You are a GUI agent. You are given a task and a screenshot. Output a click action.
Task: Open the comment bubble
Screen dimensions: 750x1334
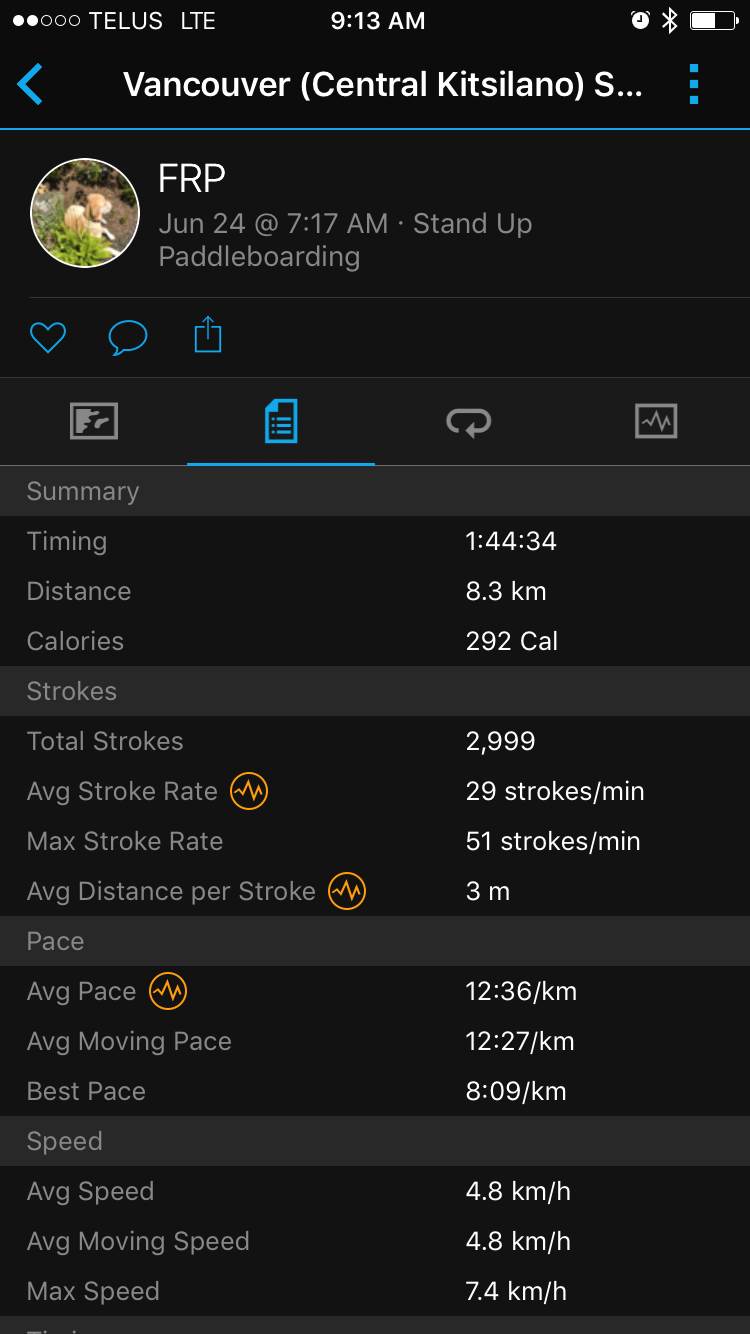[127, 337]
